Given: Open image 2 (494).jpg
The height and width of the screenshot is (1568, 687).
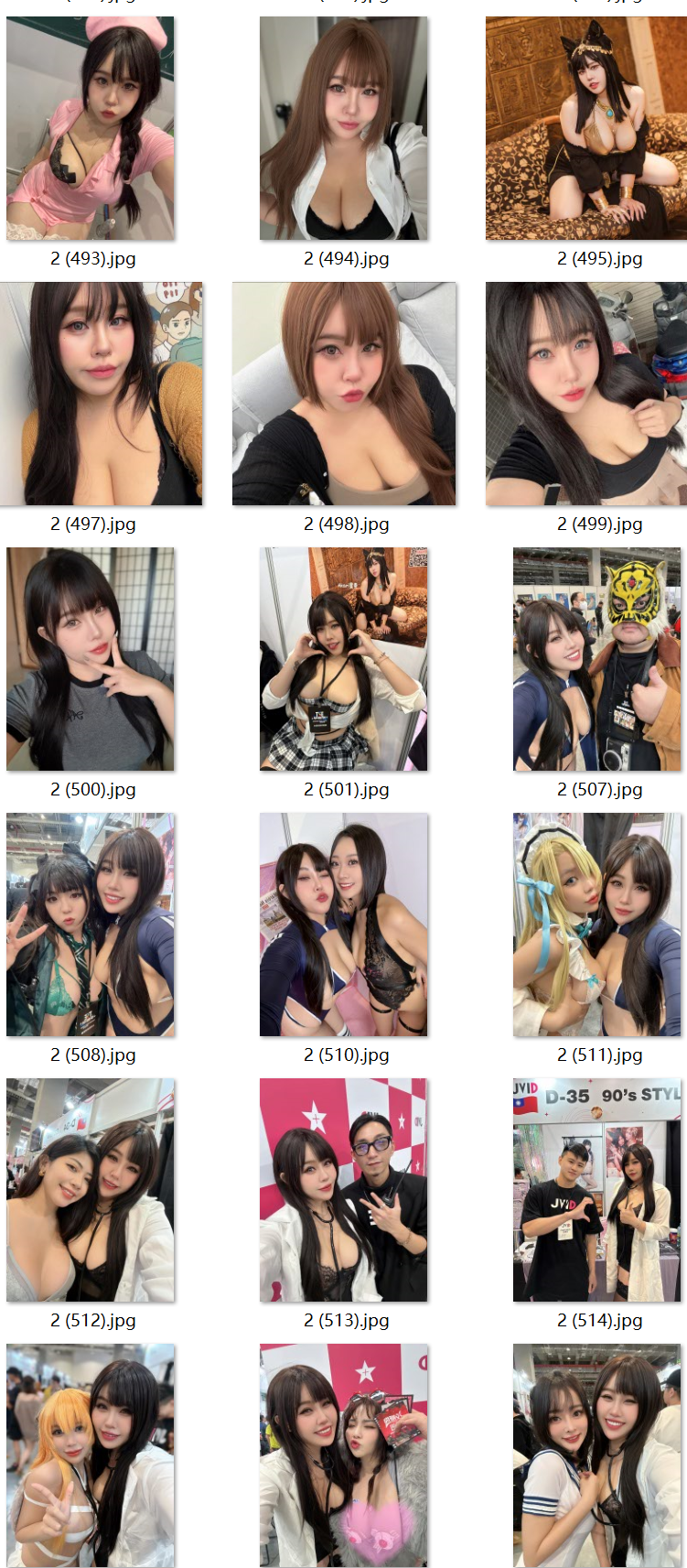Looking at the screenshot, I should (344, 129).
